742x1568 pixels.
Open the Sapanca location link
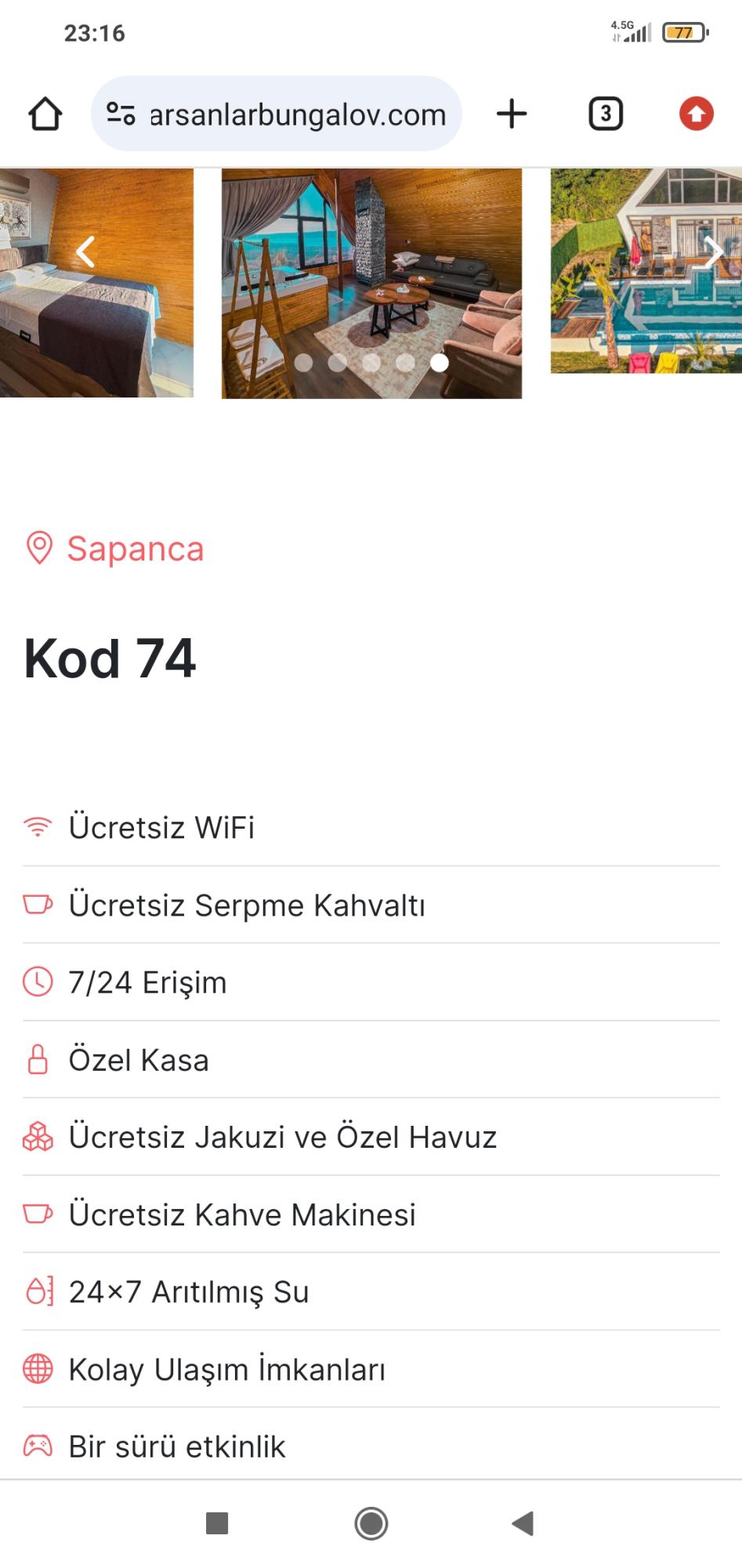[135, 549]
